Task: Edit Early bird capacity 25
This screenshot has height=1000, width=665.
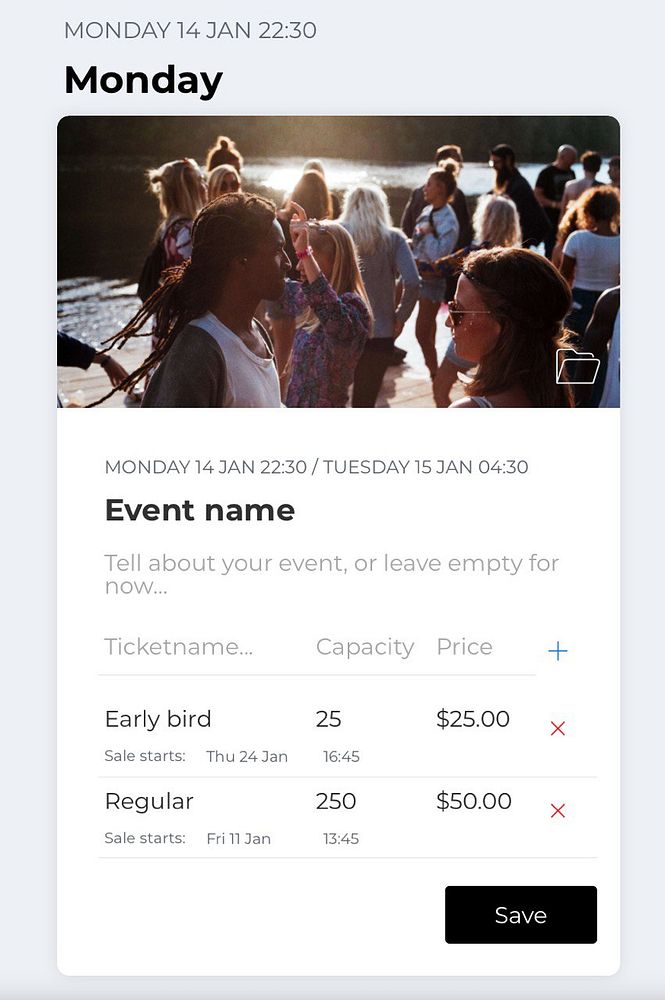Action: coord(329,719)
